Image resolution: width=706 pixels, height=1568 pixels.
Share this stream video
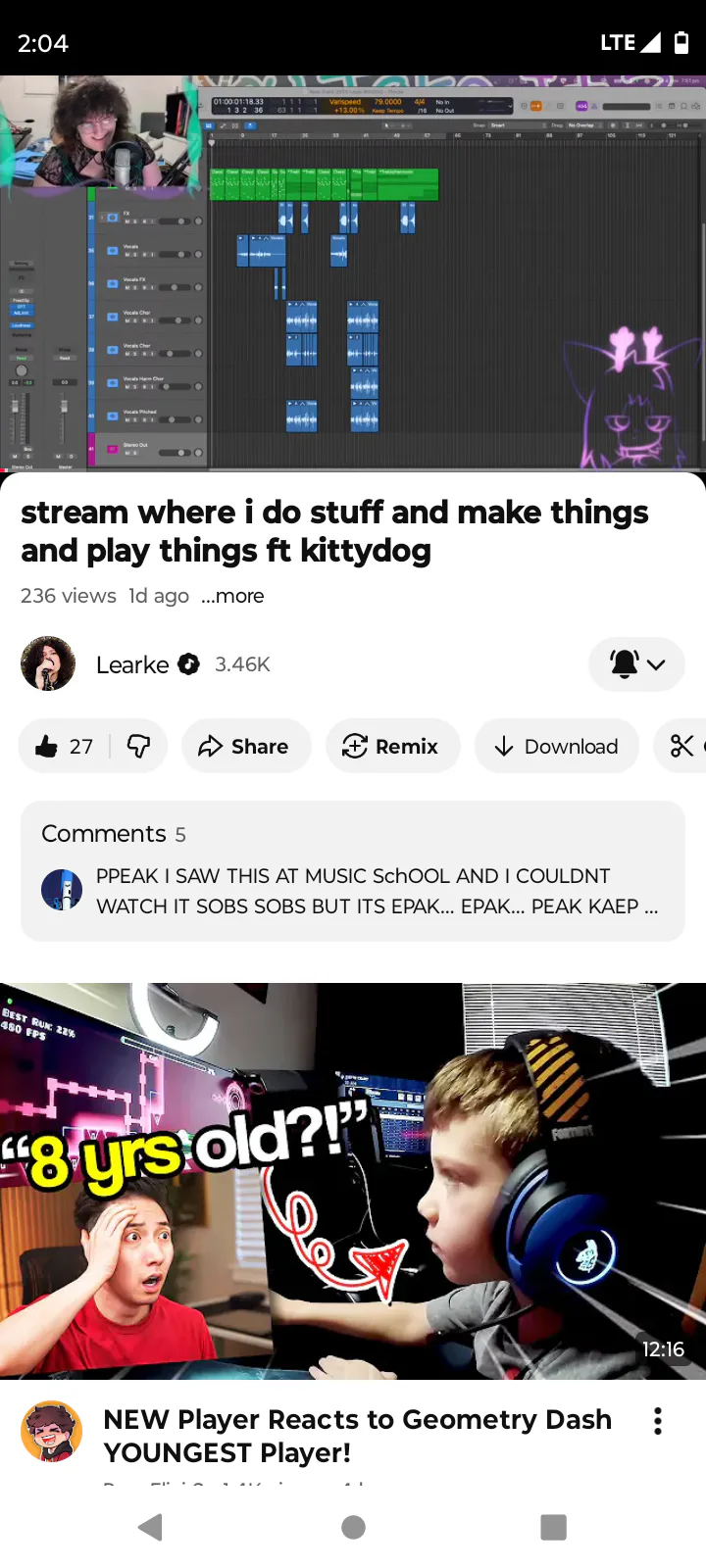[245, 747]
